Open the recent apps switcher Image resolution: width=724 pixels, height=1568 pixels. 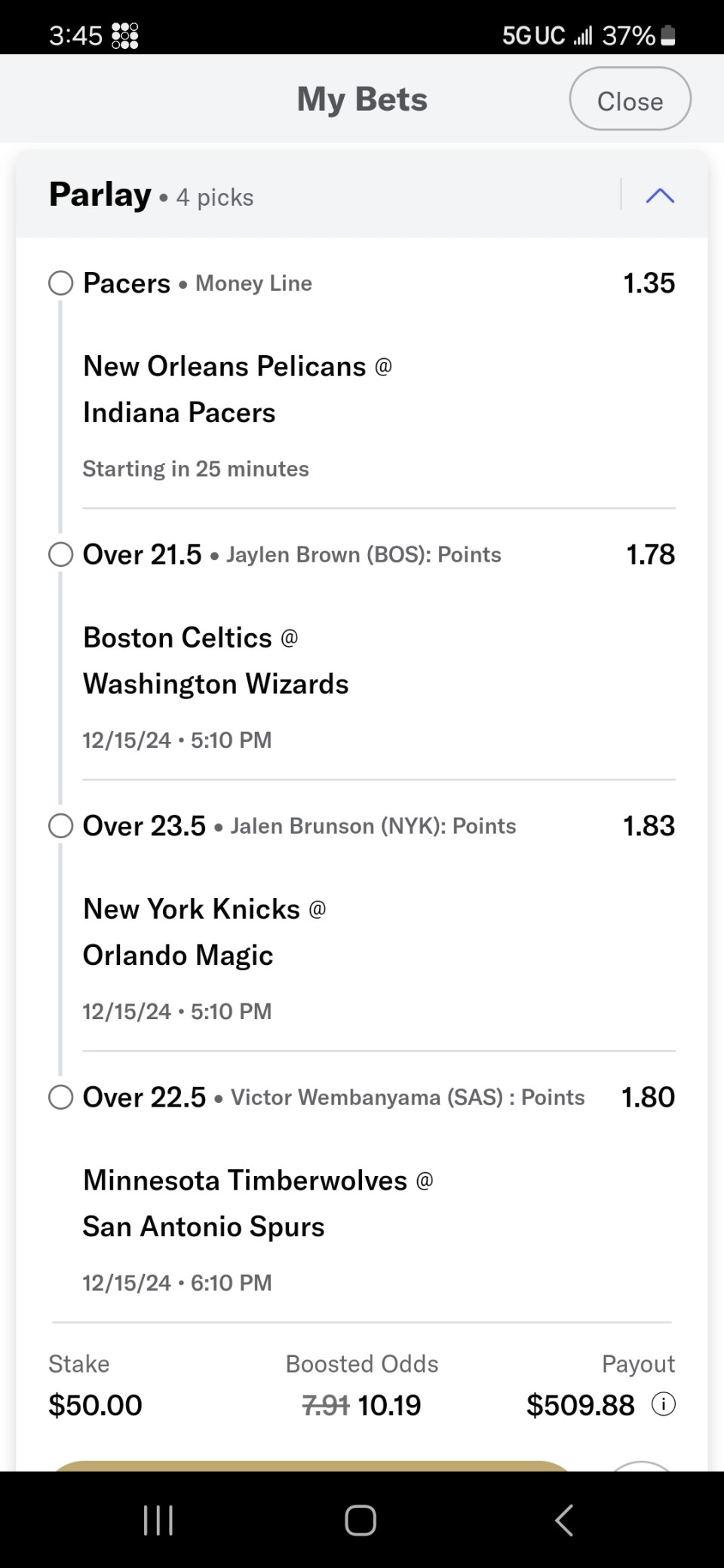pyautogui.click(x=158, y=1520)
